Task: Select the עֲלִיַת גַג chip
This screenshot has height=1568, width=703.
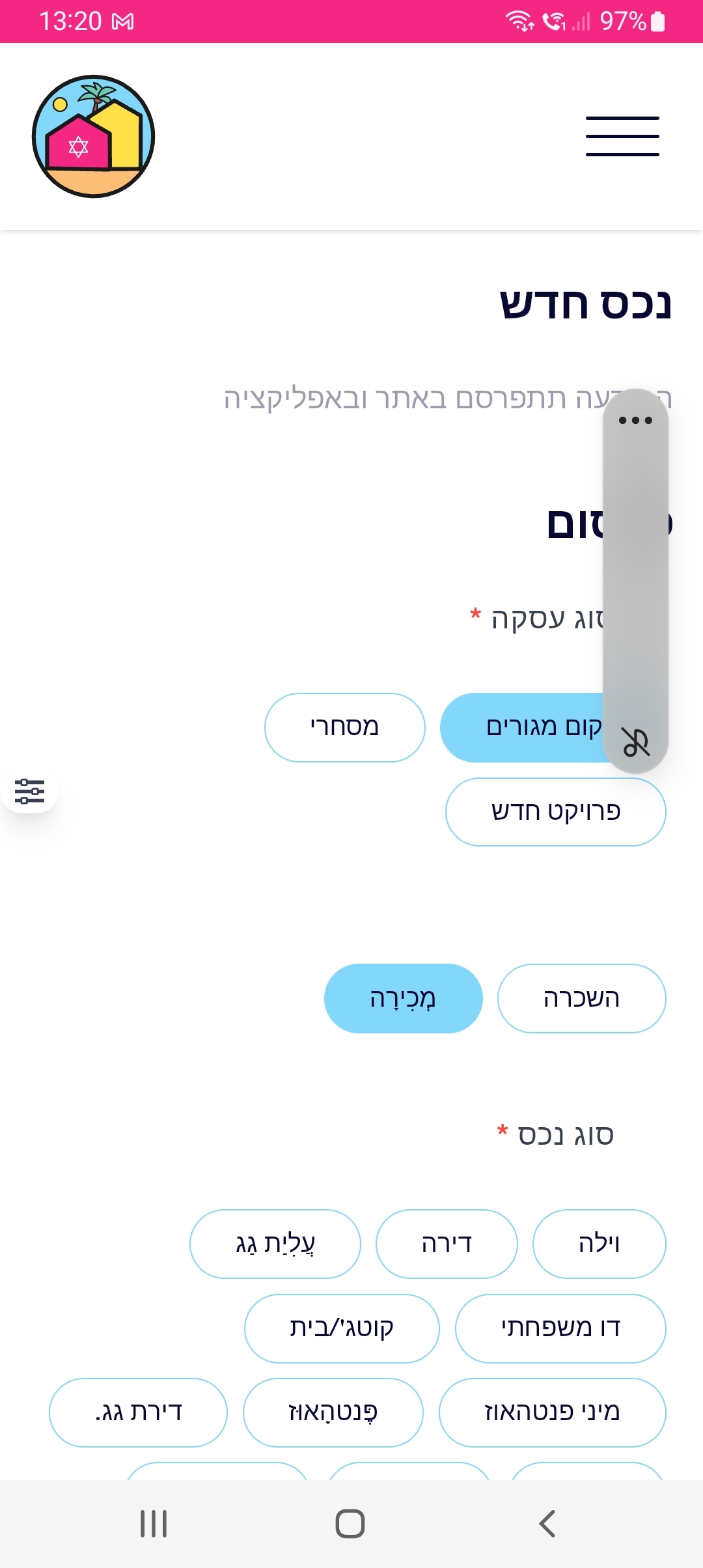Action: (275, 1244)
